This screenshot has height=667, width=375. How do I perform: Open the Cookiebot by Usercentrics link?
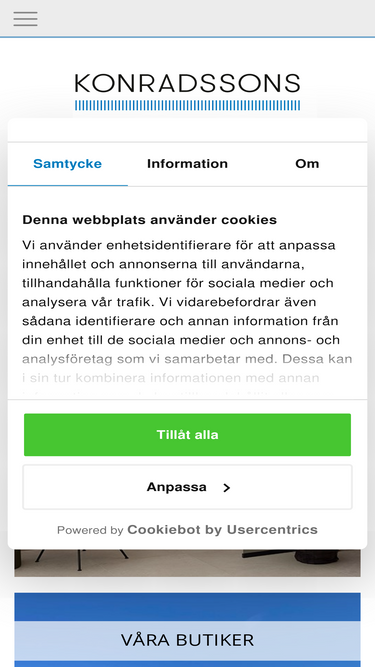coord(222,530)
